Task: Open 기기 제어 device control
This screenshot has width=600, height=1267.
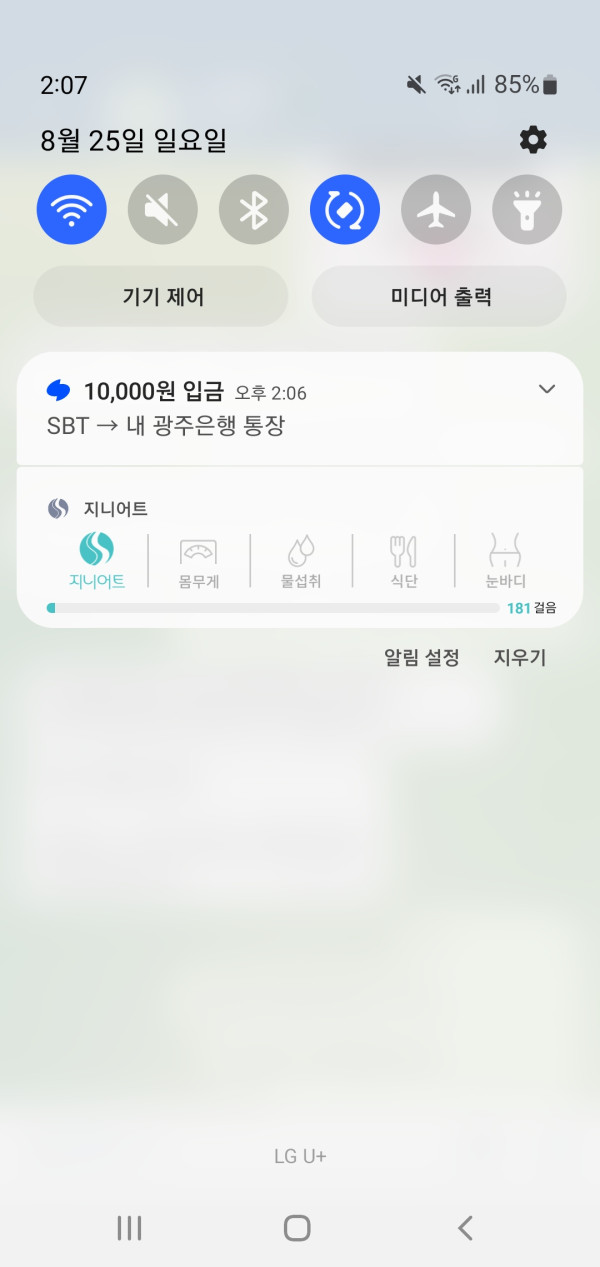Action: (x=162, y=296)
